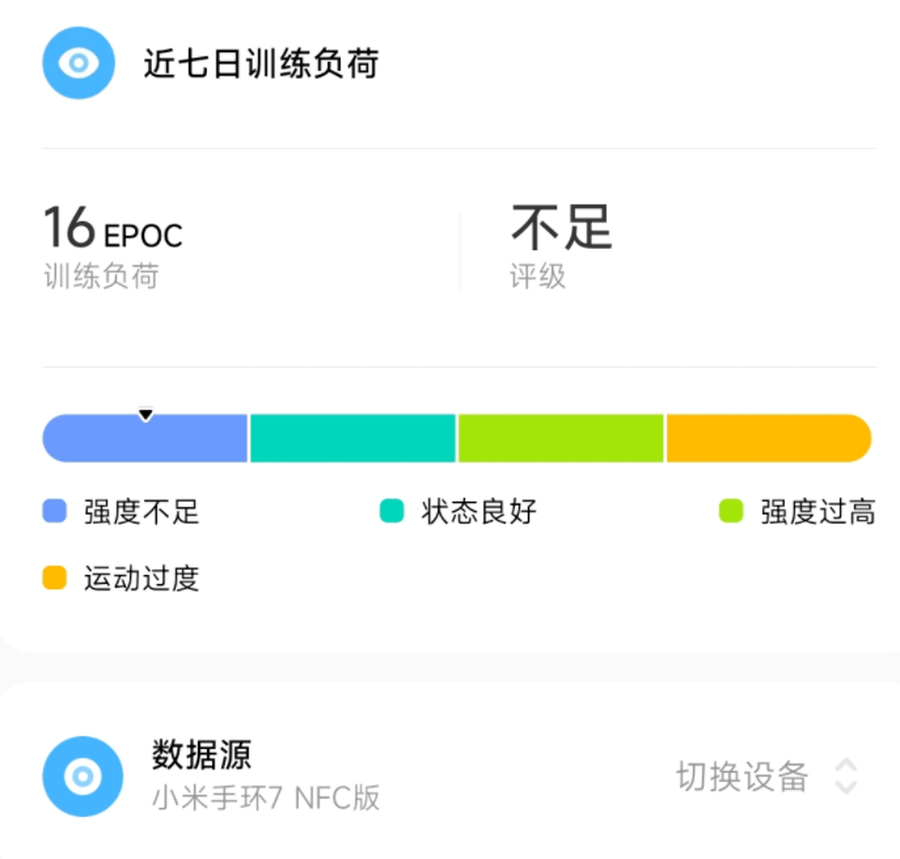Image resolution: width=900 pixels, height=859 pixels.
Task: Open the 切换设备 device switcher
Action: [766, 776]
